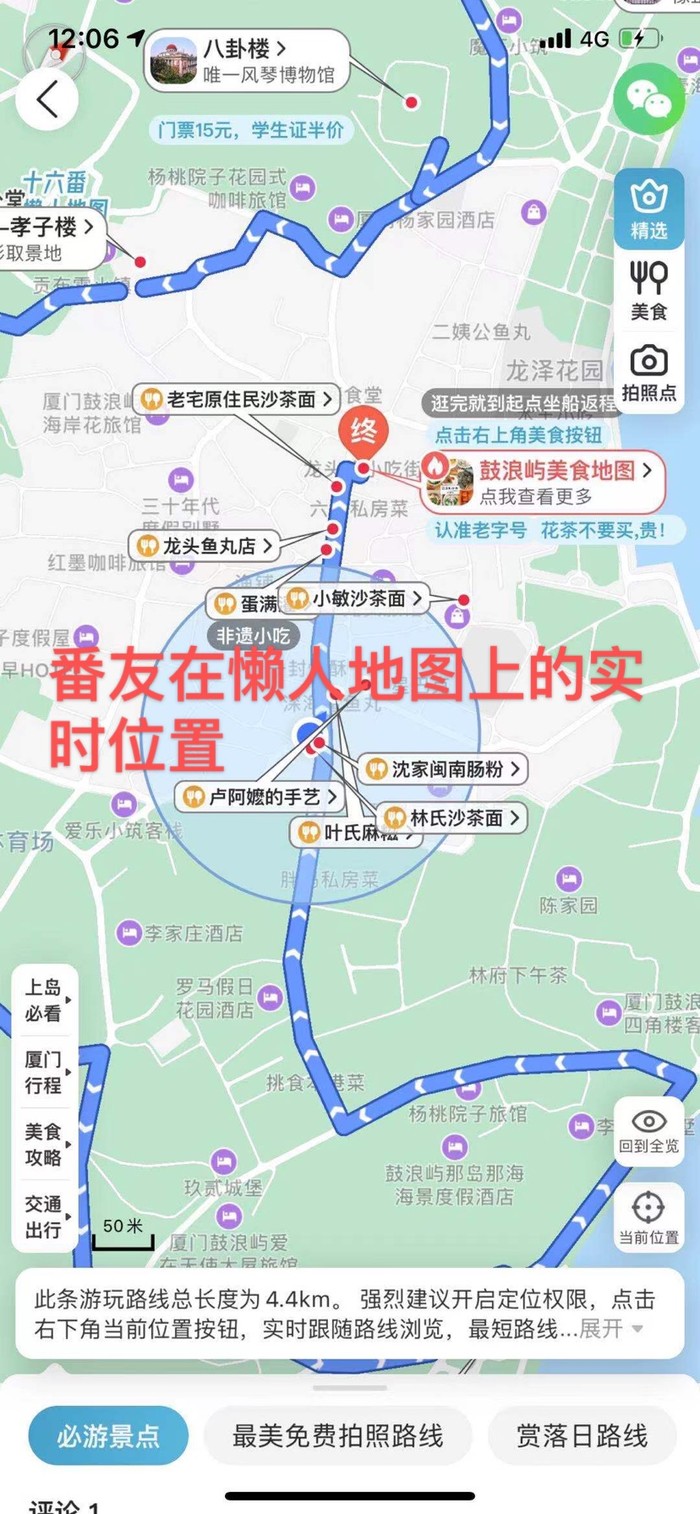Open 八卦楼 attraction card
Viewport: 700px width, 1514px height.
click(x=247, y=61)
